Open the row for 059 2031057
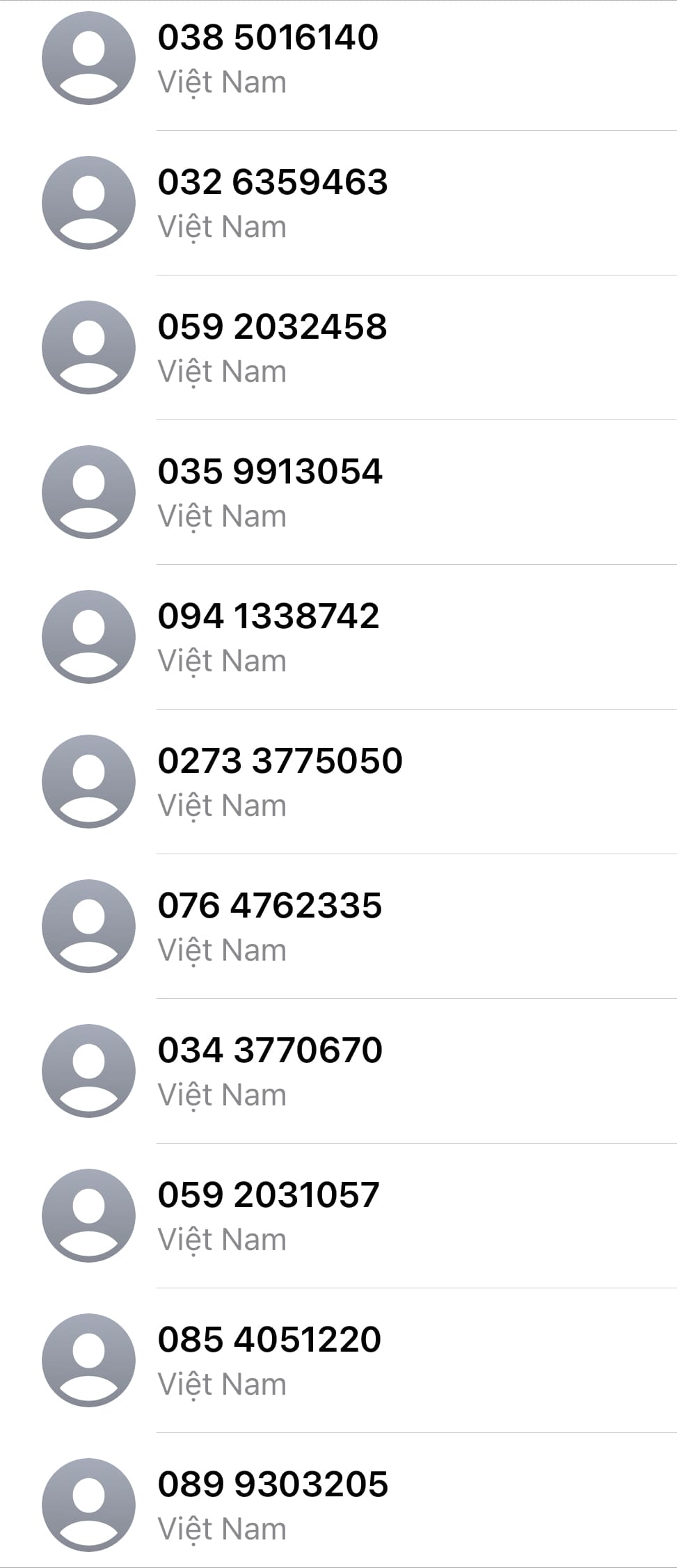The height and width of the screenshot is (1568, 677). pos(269,1196)
